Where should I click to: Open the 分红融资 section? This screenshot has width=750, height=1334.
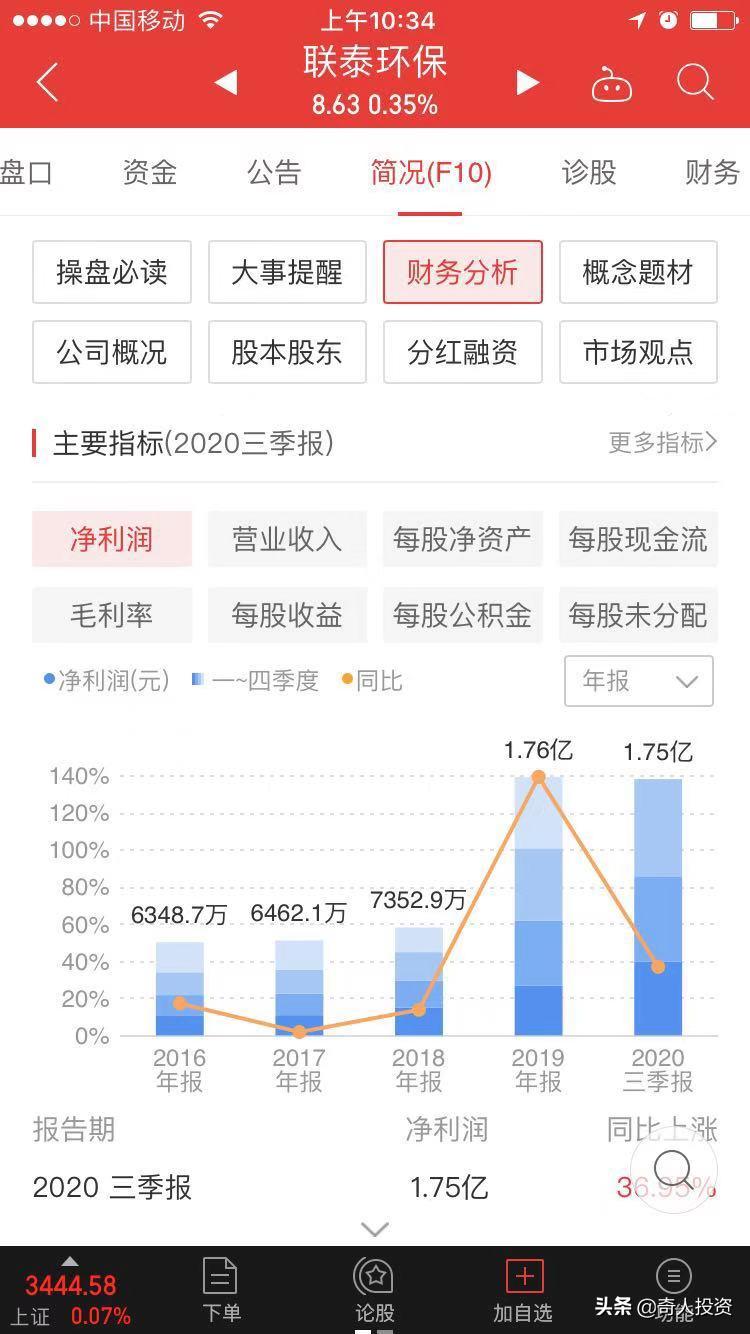coord(462,352)
